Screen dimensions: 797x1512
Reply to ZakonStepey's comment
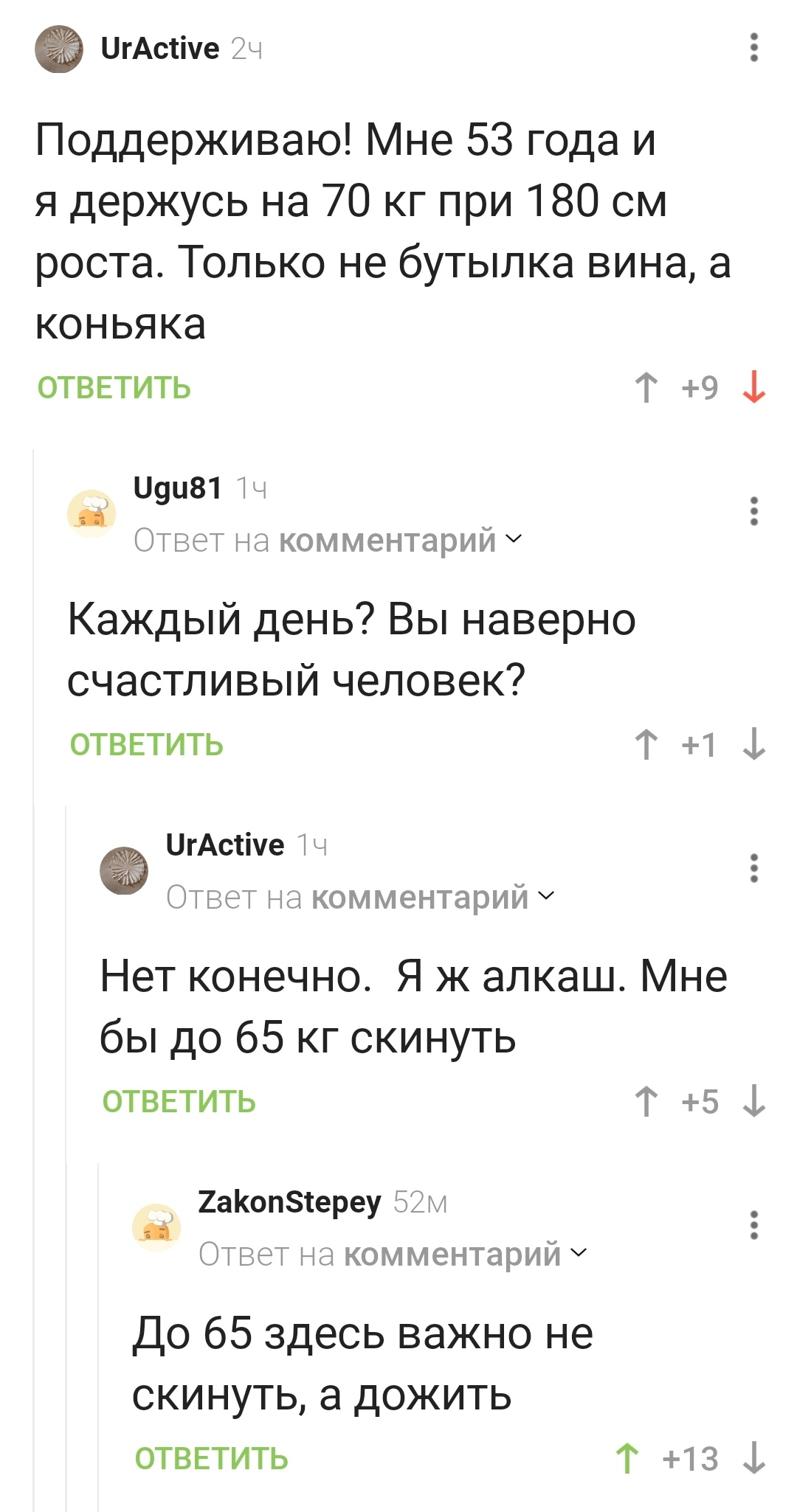(x=212, y=1459)
